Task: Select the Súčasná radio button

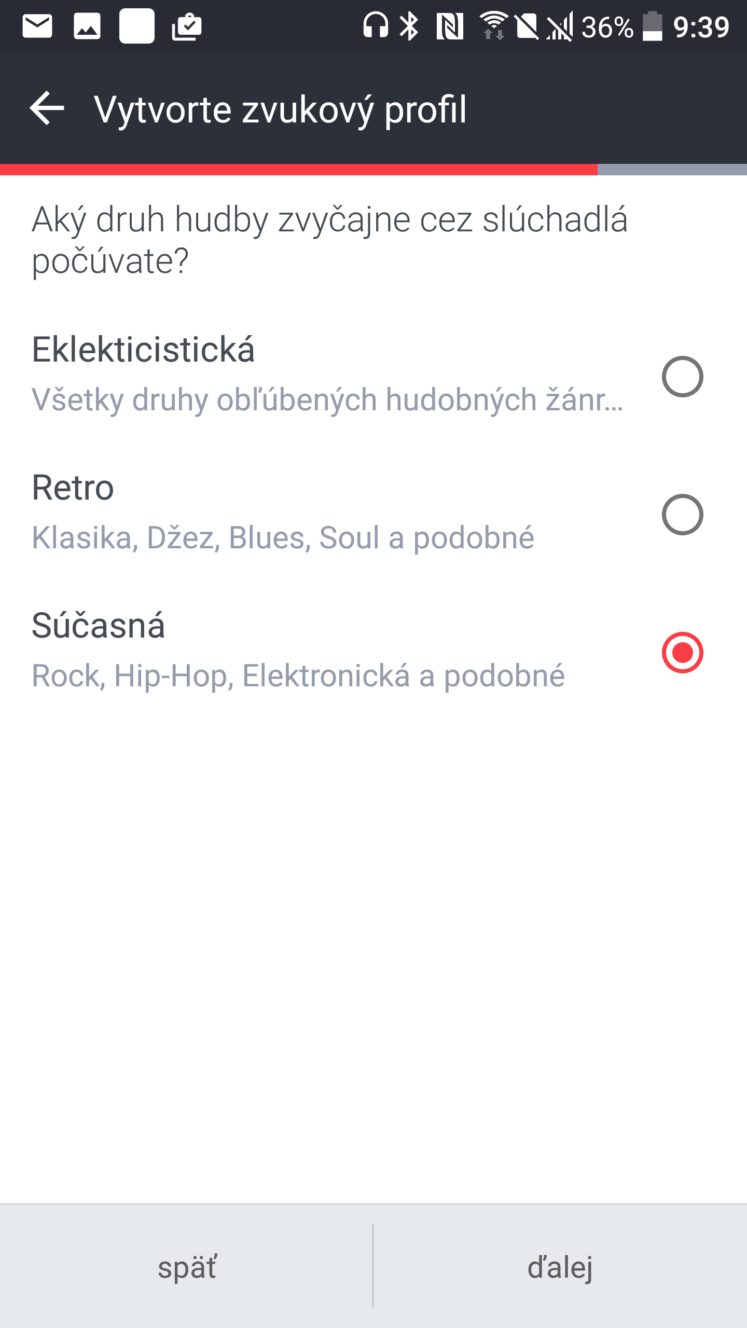Action: [682, 653]
